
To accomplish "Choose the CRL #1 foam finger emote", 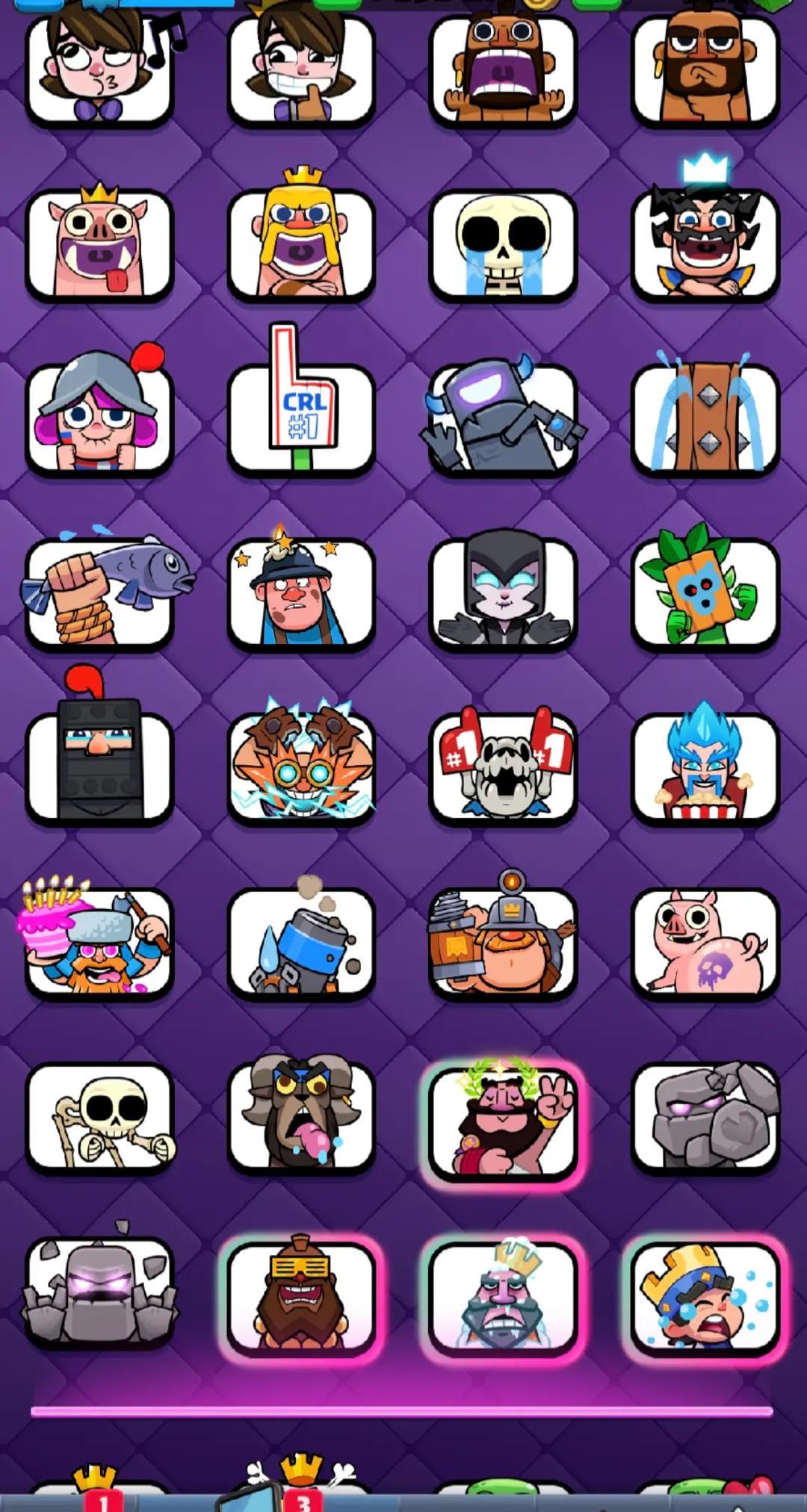I will point(301,418).
